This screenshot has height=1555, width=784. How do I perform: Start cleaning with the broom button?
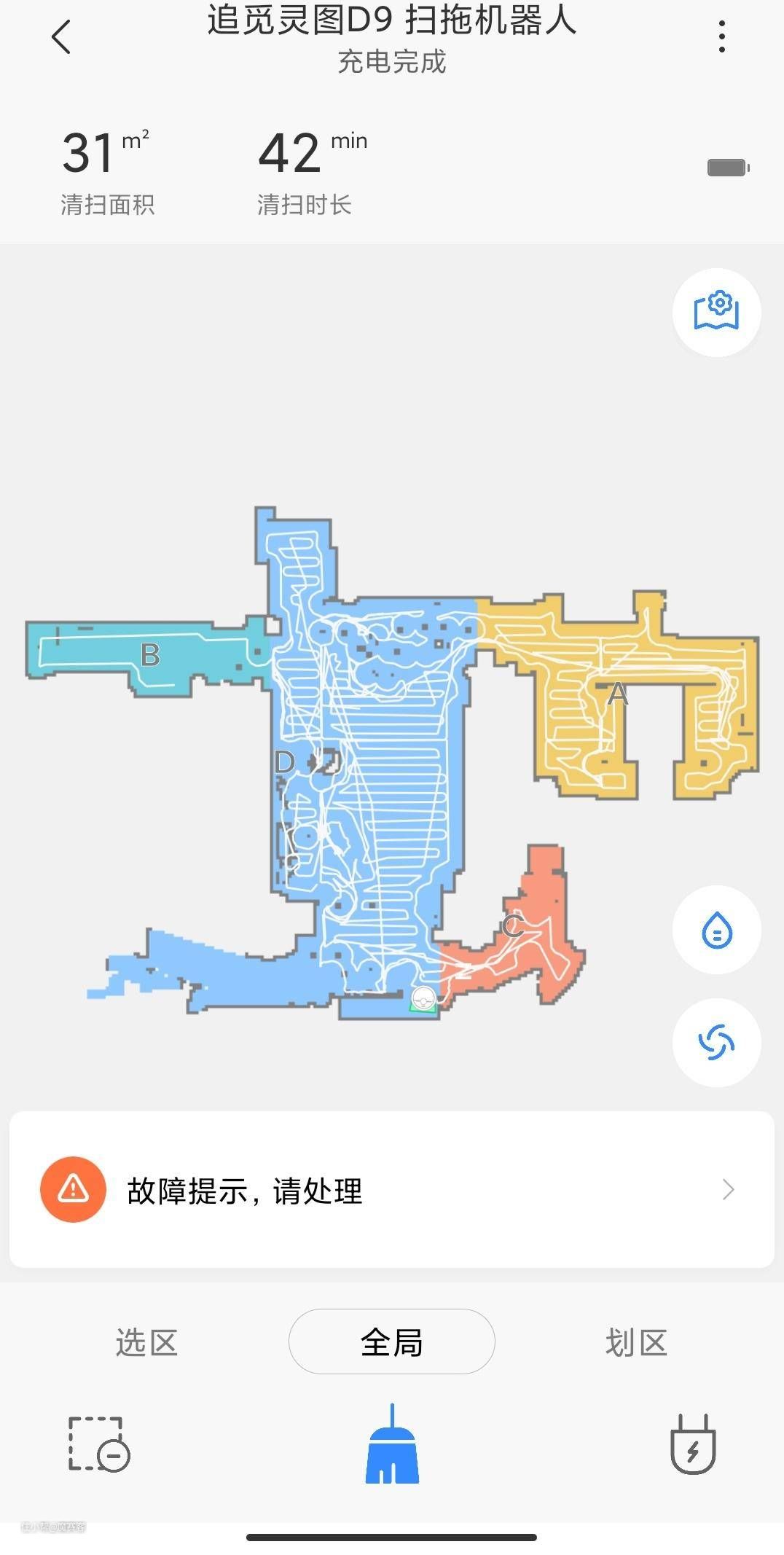[x=391, y=1444]
